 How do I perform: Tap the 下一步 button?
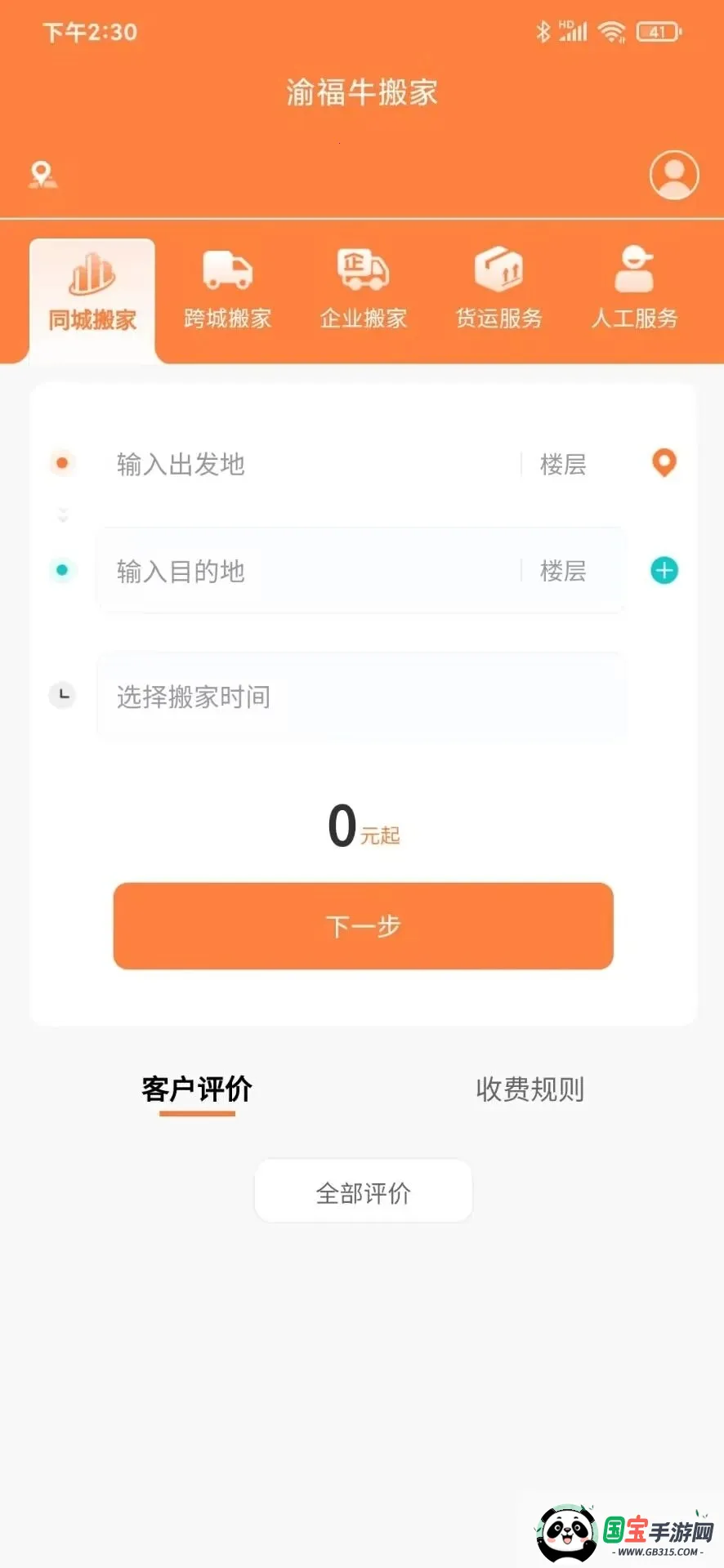tap(363, 926)
